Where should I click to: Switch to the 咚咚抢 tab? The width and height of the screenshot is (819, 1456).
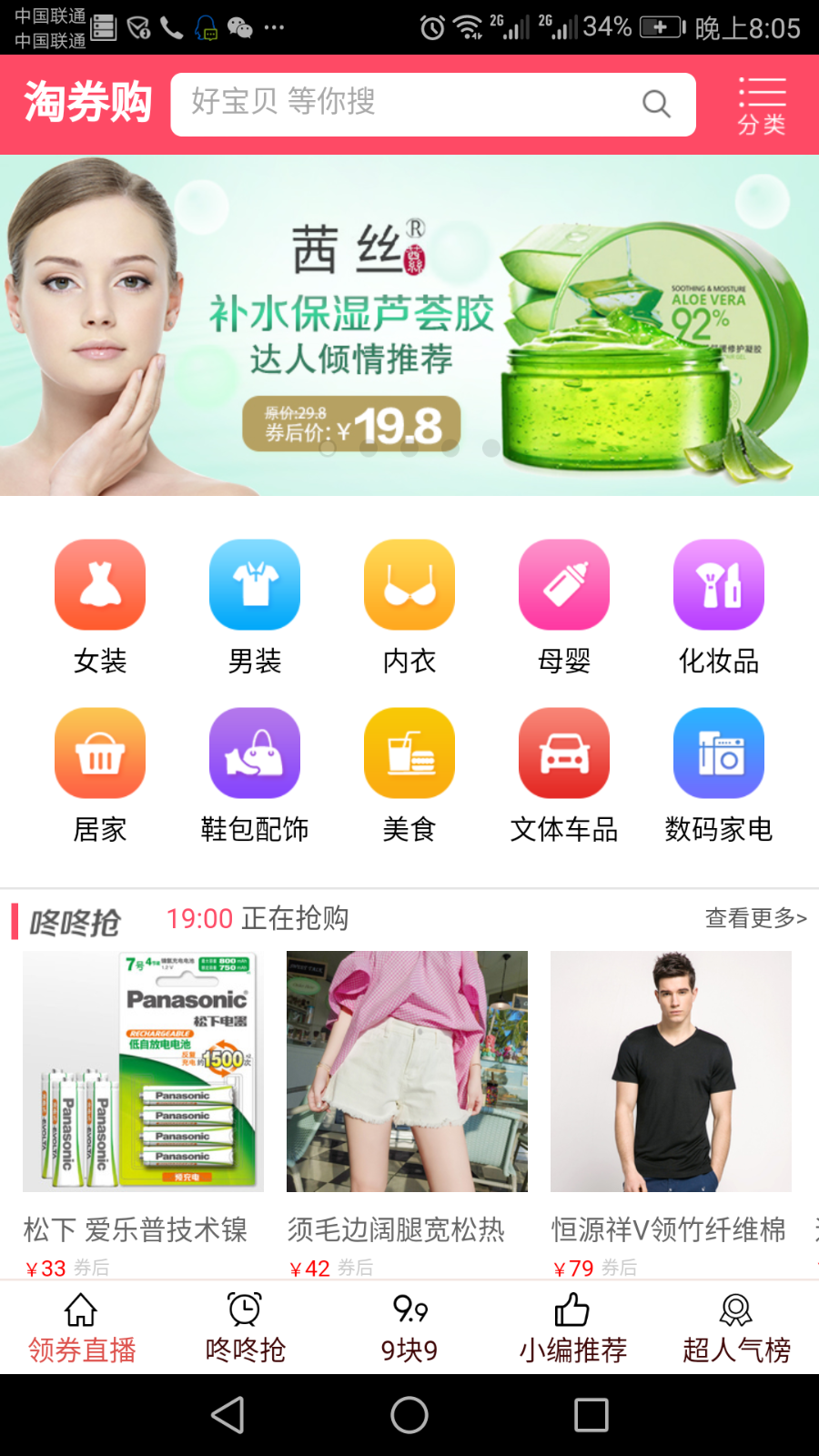[x=245, y=1329]
